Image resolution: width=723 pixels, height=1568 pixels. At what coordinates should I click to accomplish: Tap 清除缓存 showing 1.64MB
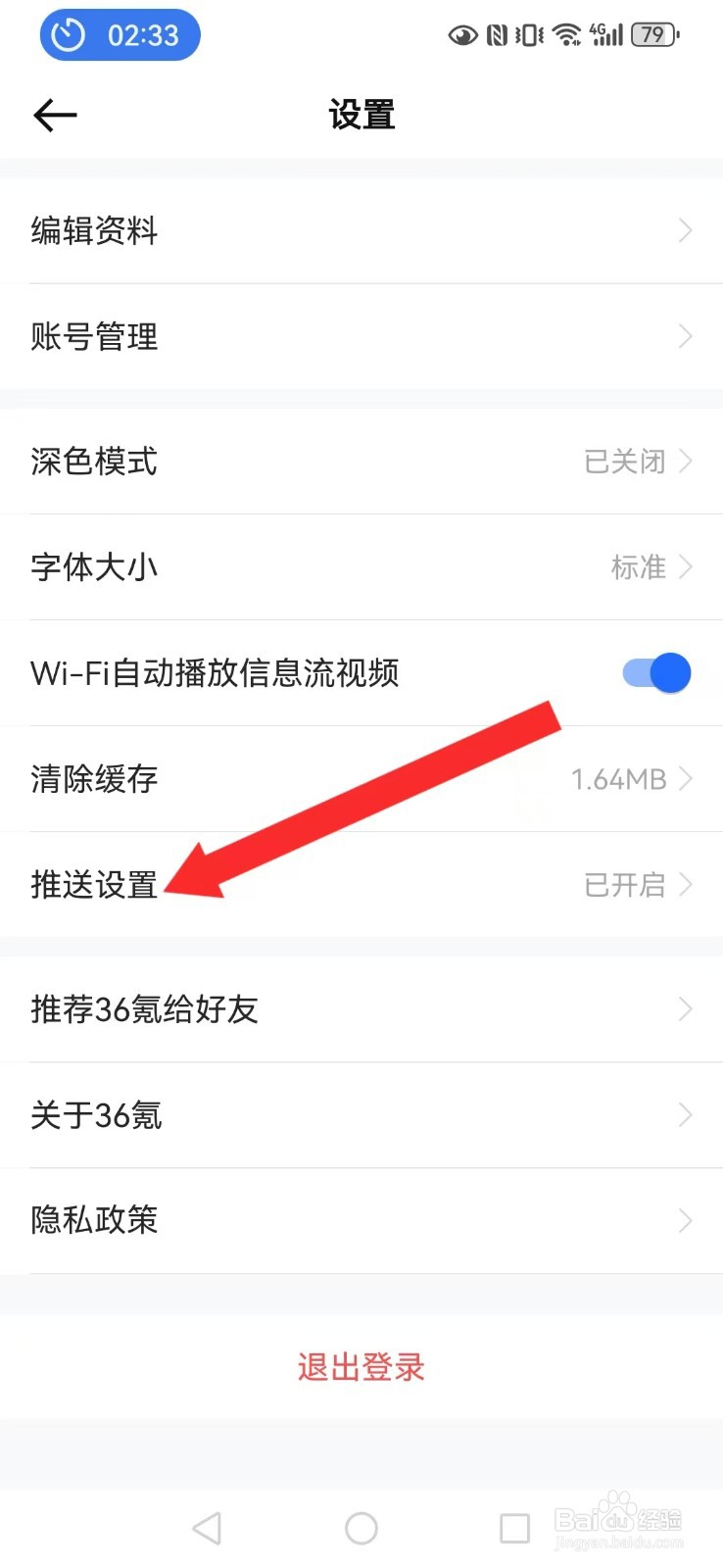pyautogui.click(x=361, y=778)
